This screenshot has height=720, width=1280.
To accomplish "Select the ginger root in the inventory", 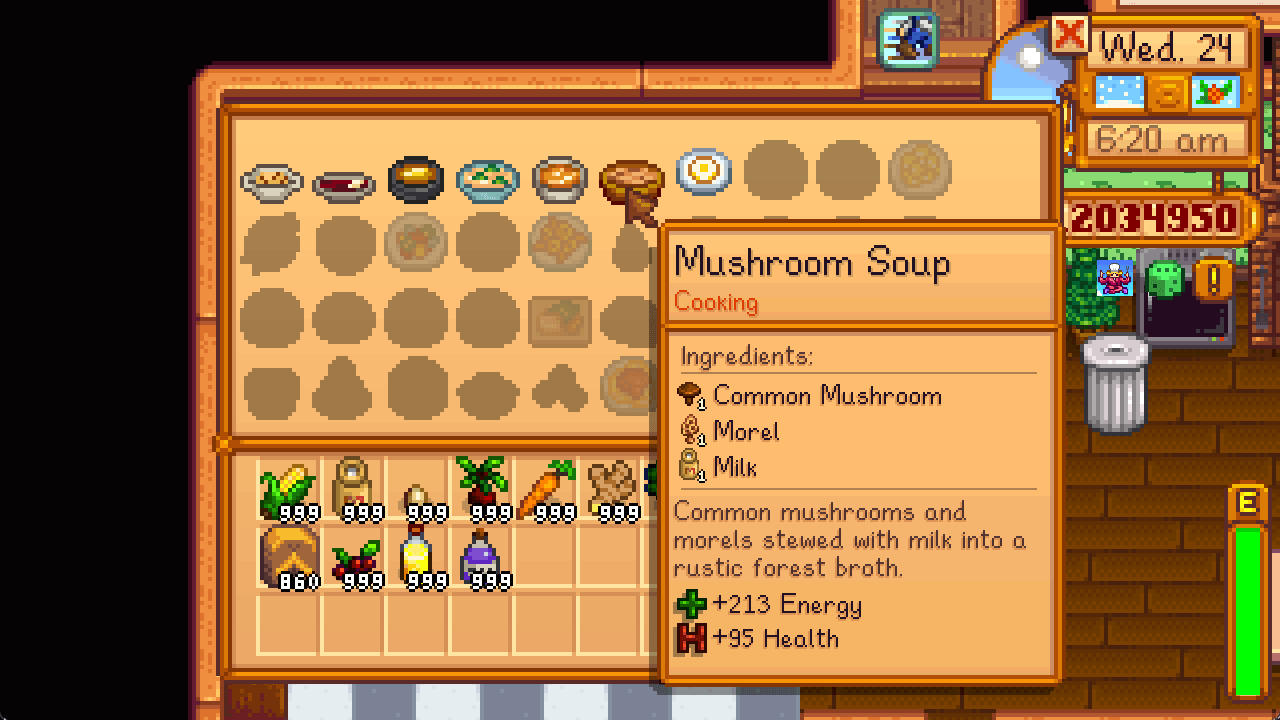I will point(611,490).
